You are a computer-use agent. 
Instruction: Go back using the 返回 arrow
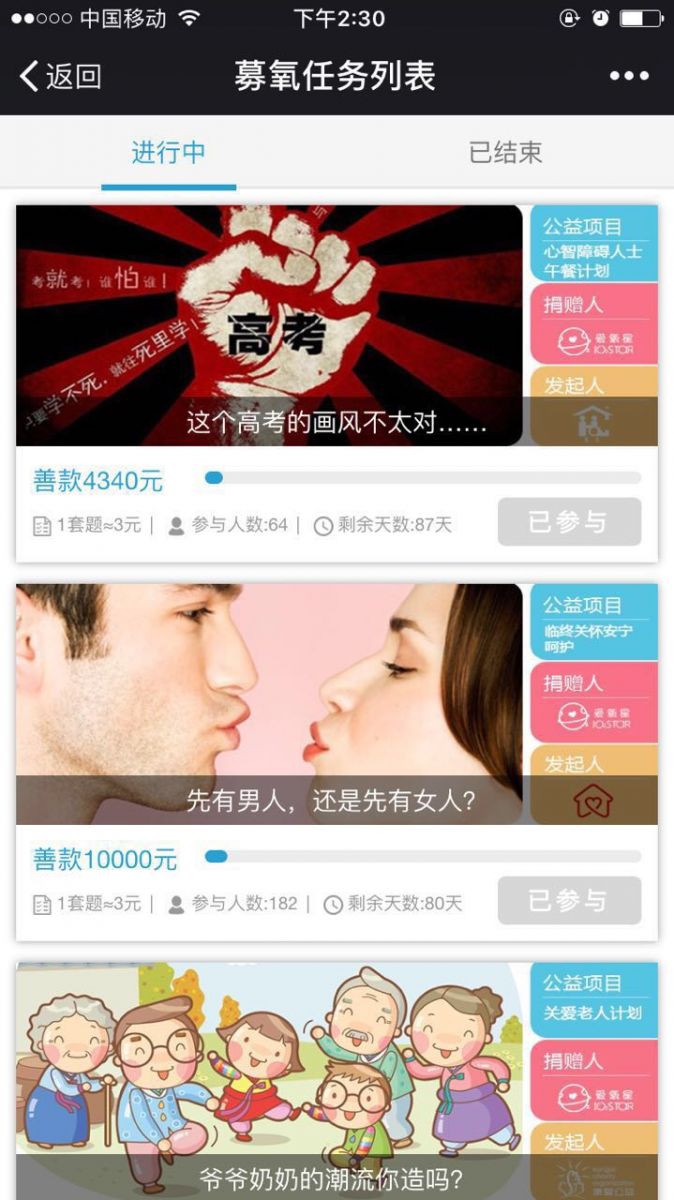coord(60,76)
